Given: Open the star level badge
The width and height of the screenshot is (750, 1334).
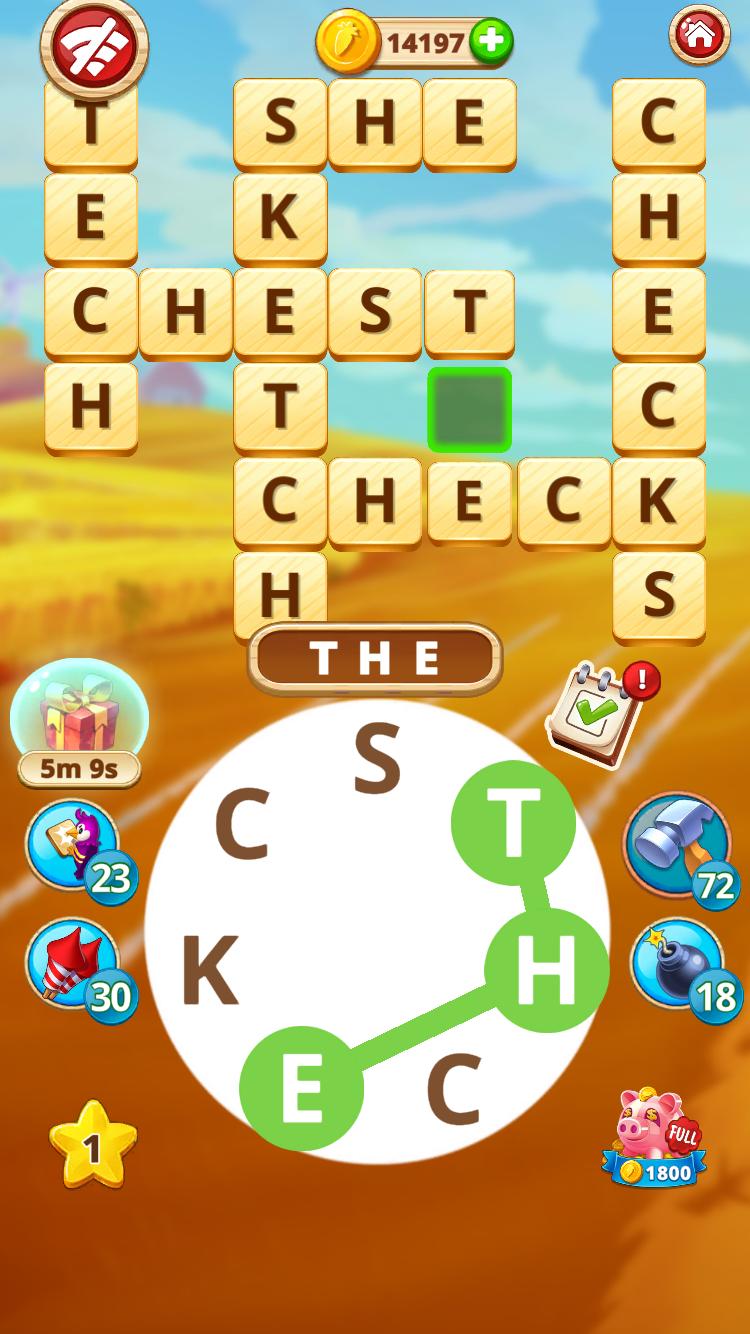Looking at the screenshot, I should tap(92, 1146).
